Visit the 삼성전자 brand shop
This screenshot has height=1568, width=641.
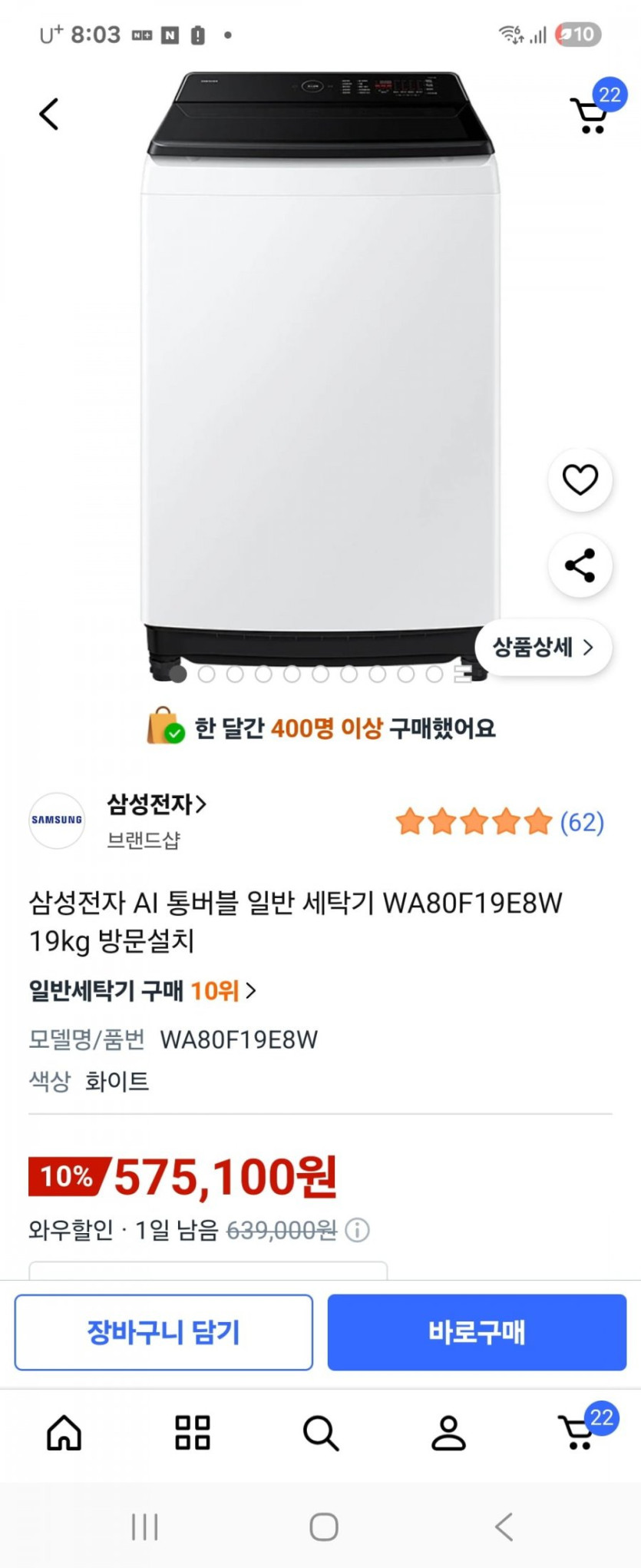[x=157, y=804]
